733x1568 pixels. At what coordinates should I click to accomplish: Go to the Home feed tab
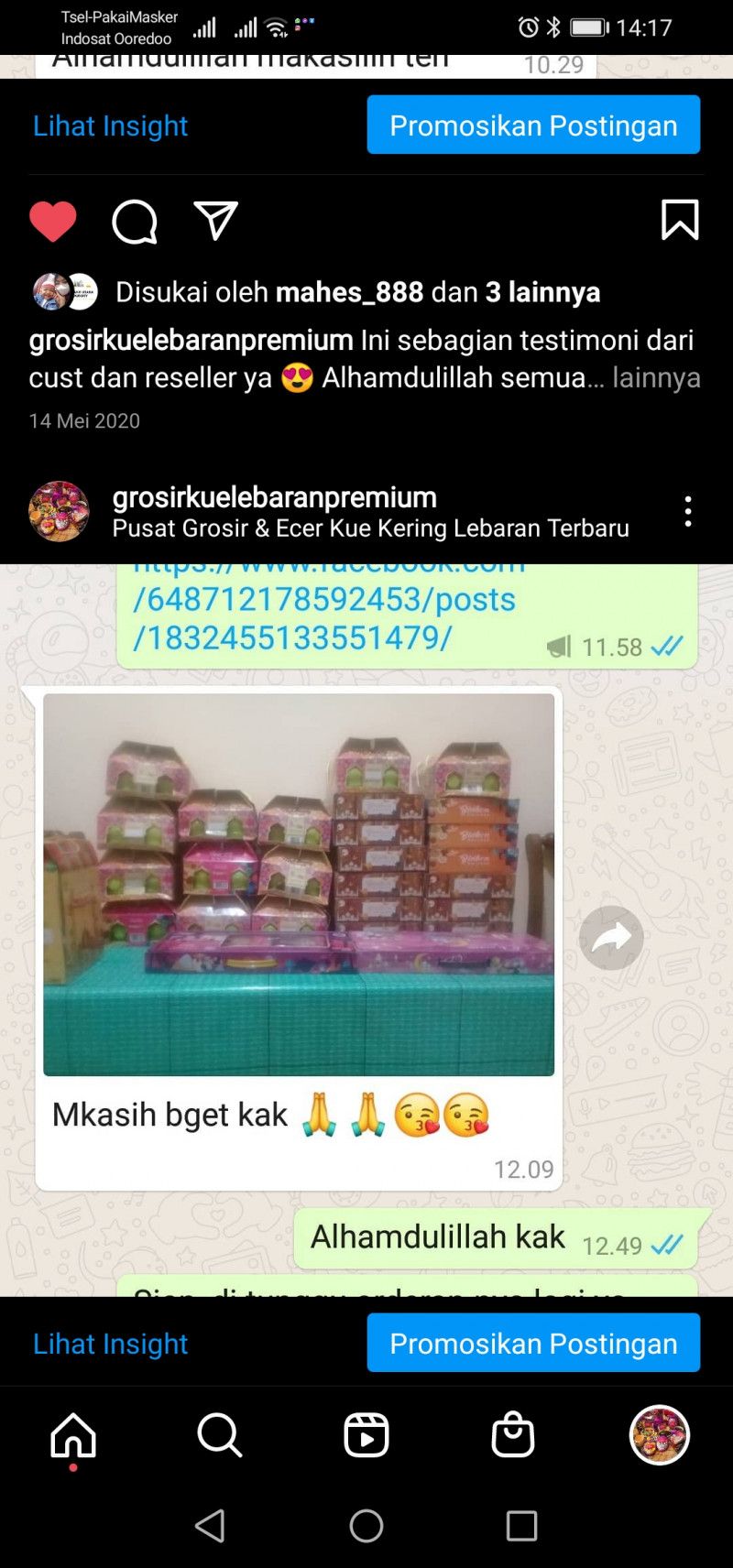click(x=73, y=1435)
